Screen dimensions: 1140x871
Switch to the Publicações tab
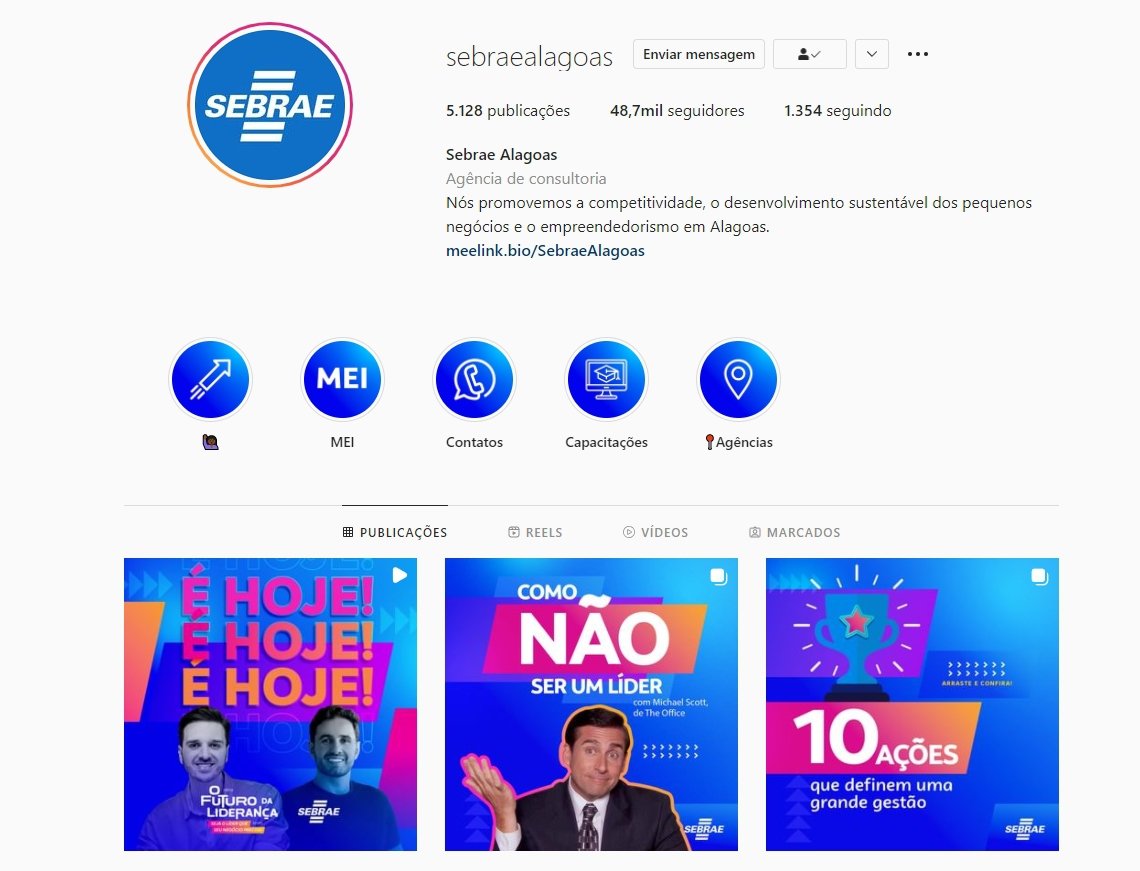[x=395, y=533]
